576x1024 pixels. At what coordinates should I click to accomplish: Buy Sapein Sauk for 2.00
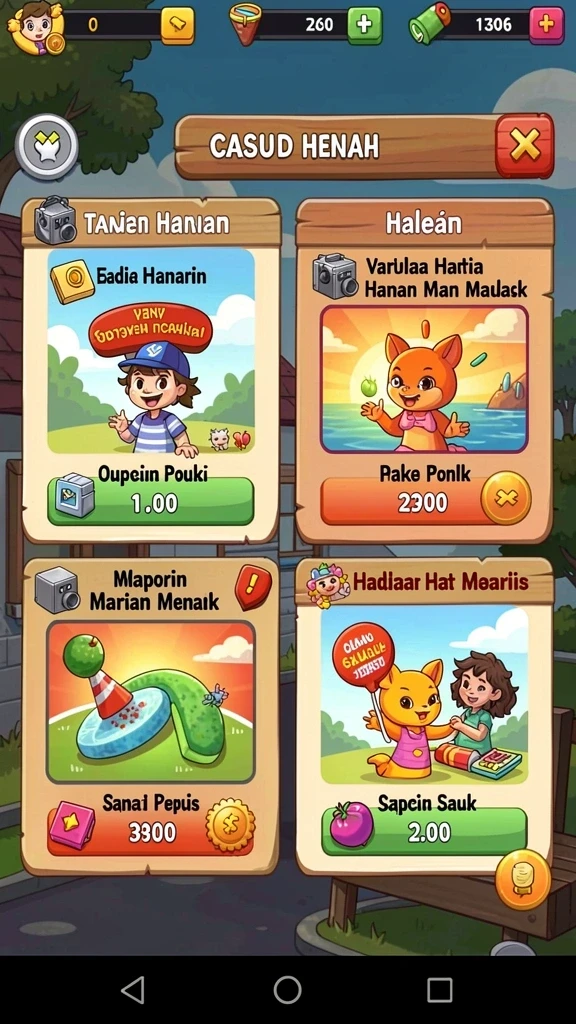(x=424, y=831)
